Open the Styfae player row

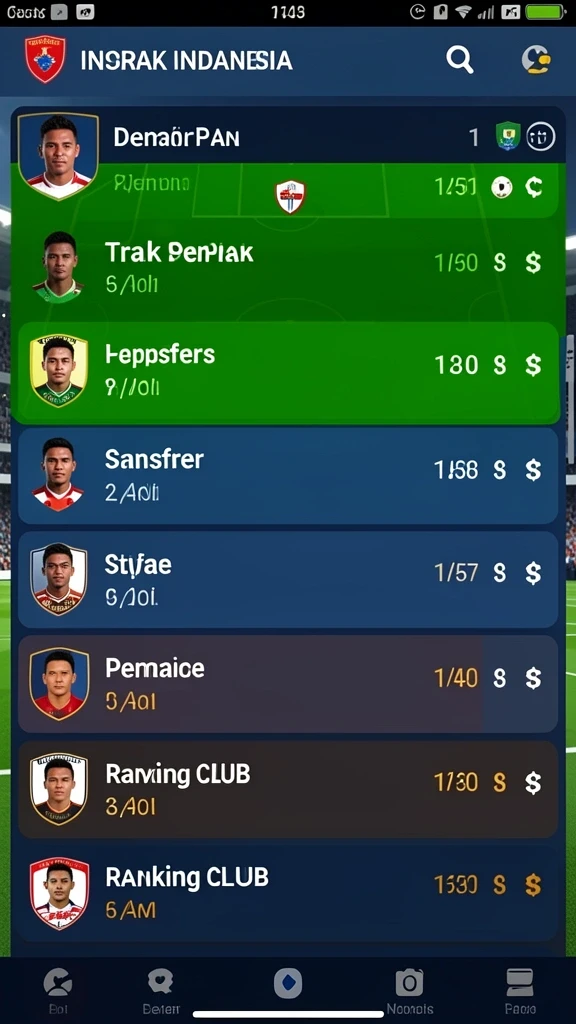click(x=288, y=580)
